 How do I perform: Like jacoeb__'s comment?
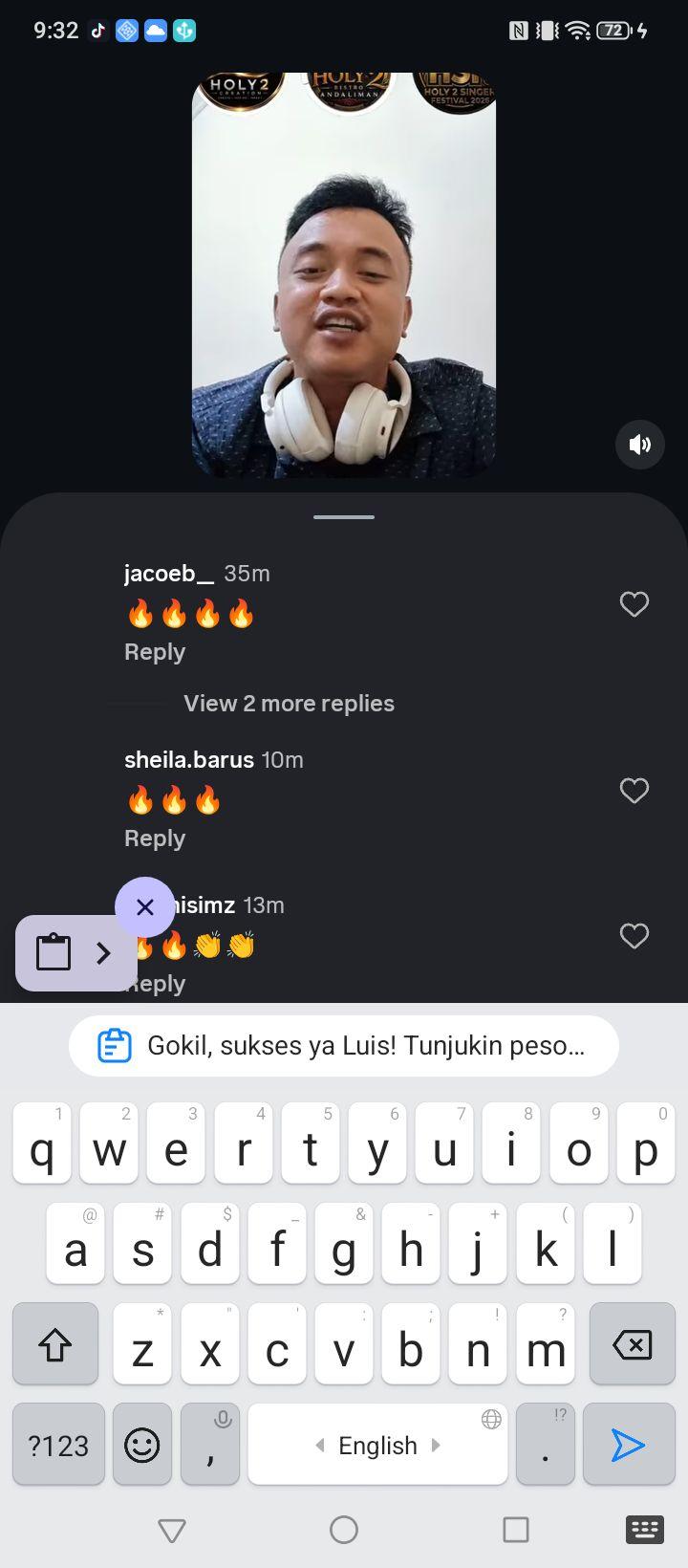coord(634,604)
